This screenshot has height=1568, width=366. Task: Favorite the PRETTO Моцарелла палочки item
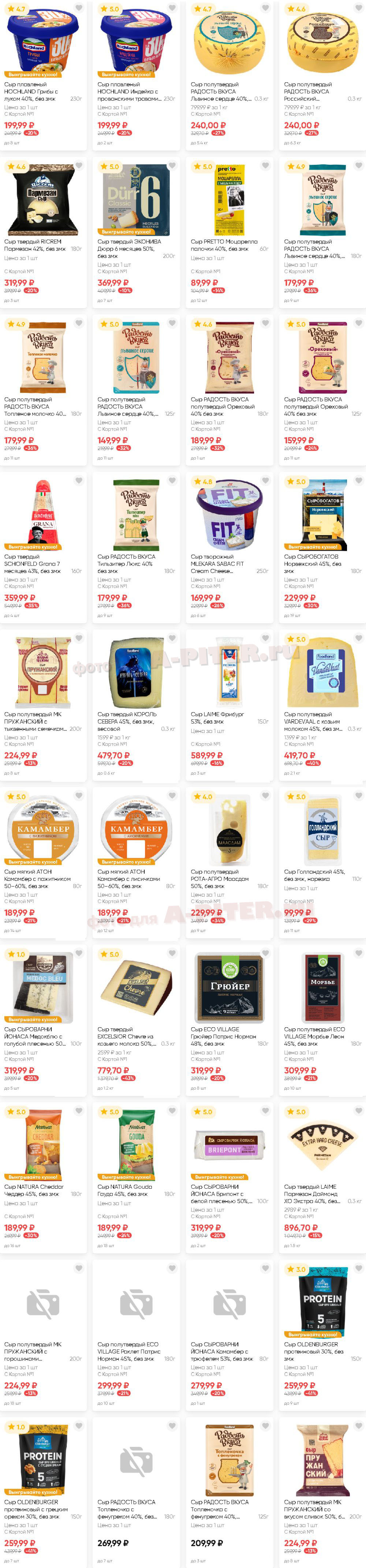[265, 165]
